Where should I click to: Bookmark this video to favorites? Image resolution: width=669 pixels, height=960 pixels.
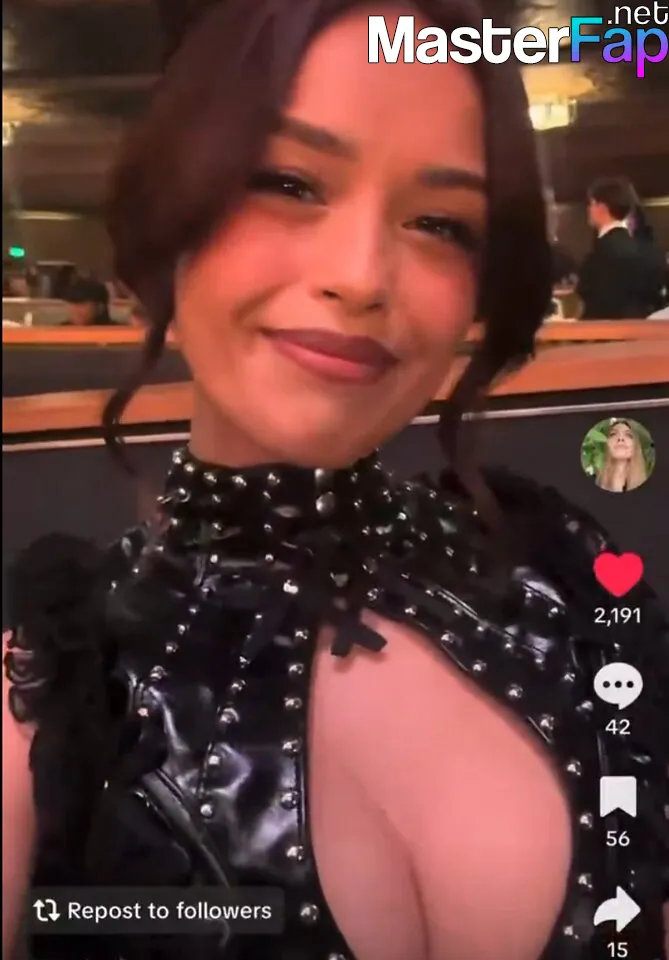point(618,797)
